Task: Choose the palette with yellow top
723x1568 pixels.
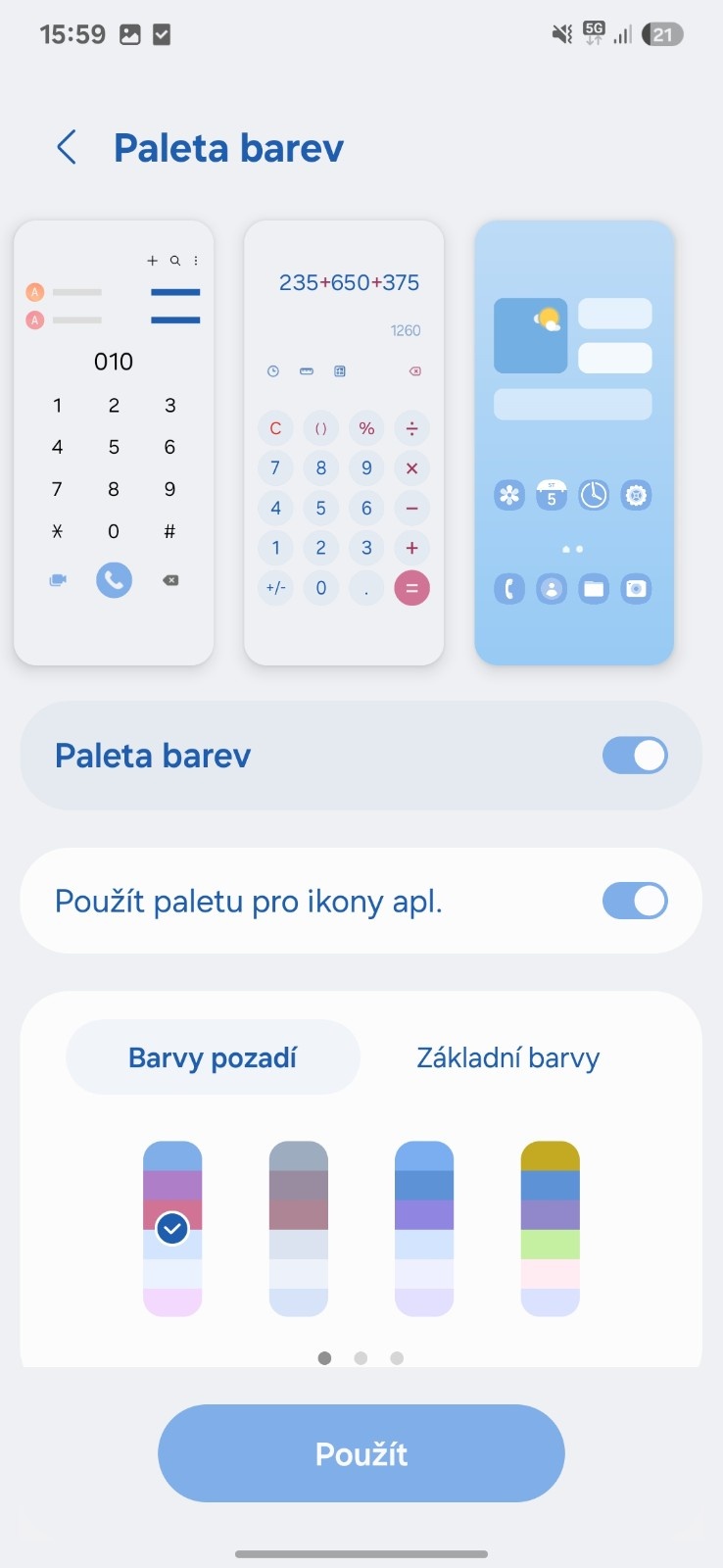Action: [551, 1228]
